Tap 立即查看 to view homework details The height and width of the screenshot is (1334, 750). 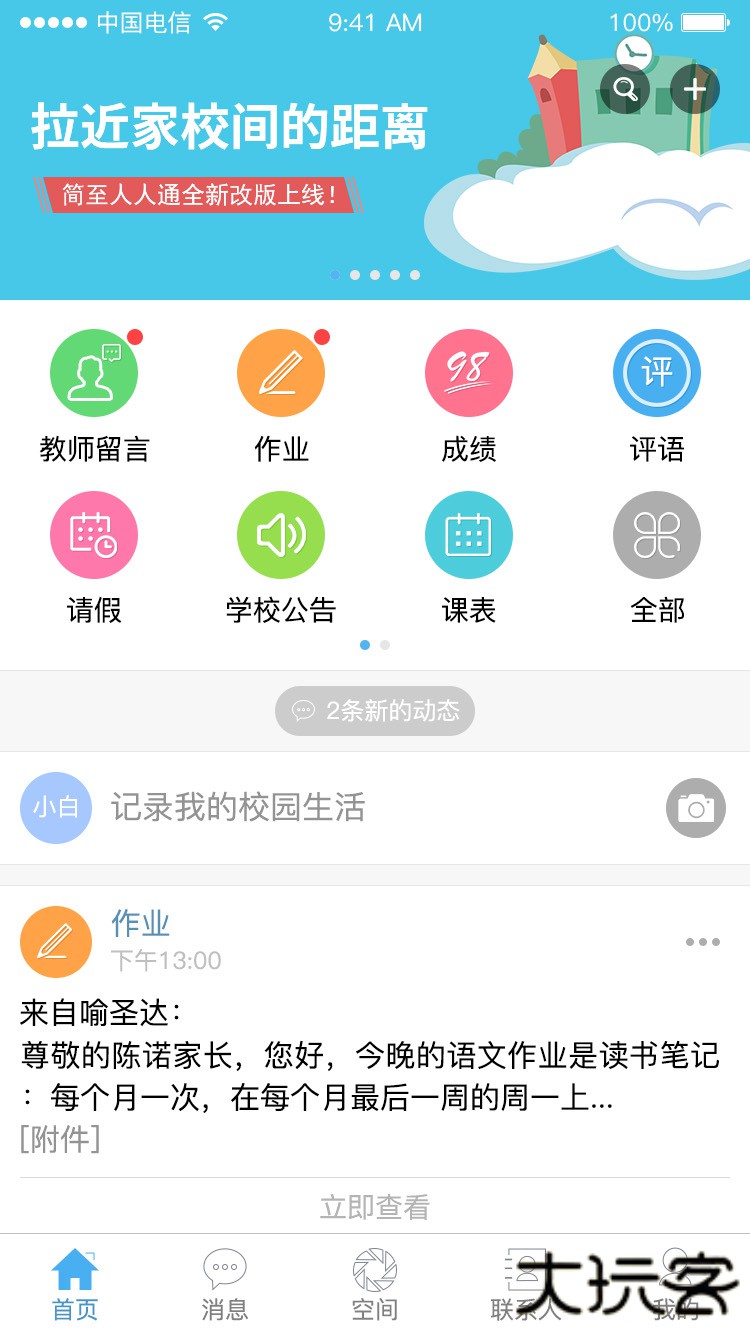point(374,1206)
